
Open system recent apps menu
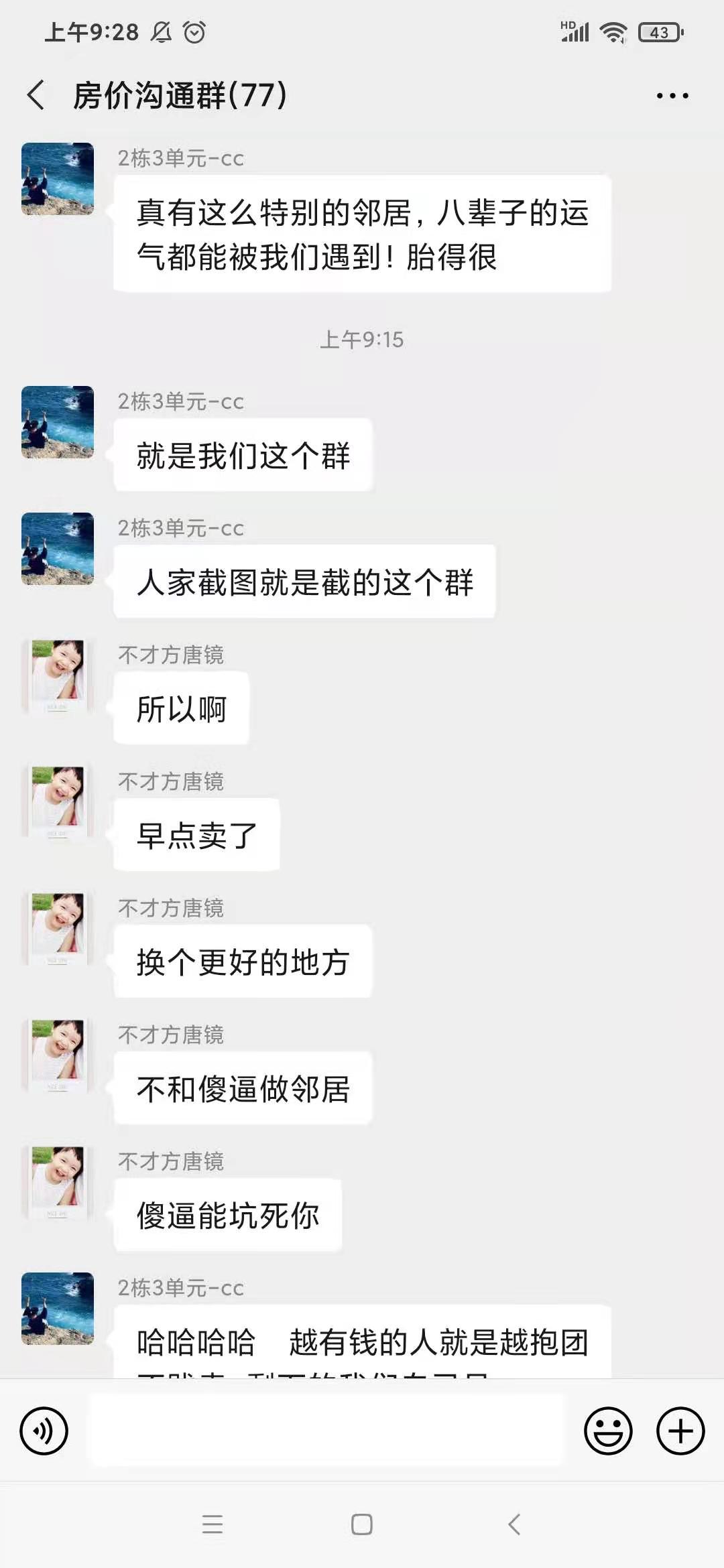[213, 1524]
